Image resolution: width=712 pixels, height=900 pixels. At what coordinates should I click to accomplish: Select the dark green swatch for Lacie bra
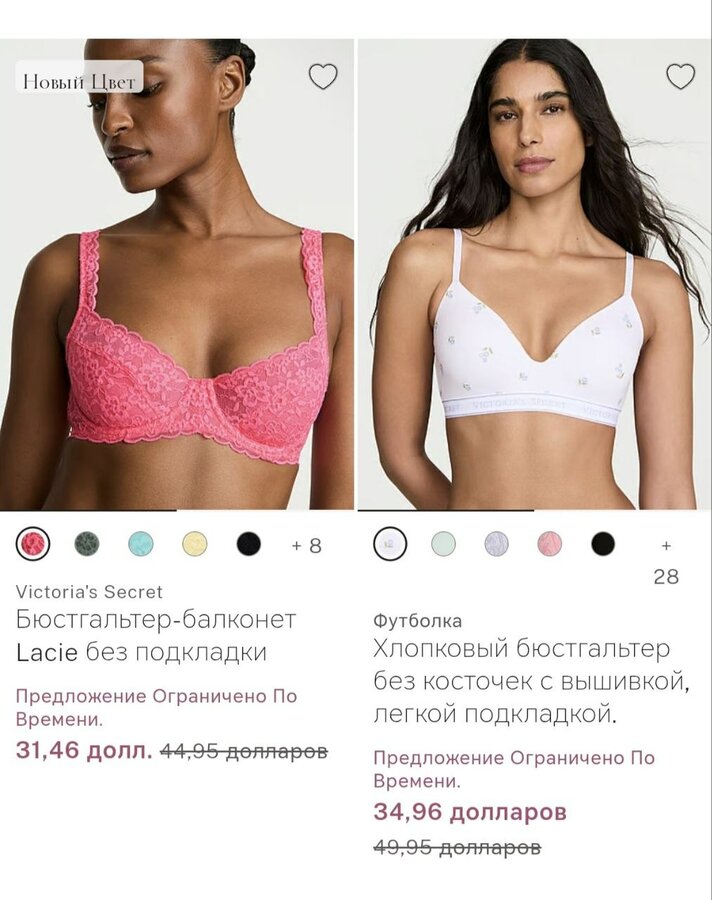coord(87,544)
